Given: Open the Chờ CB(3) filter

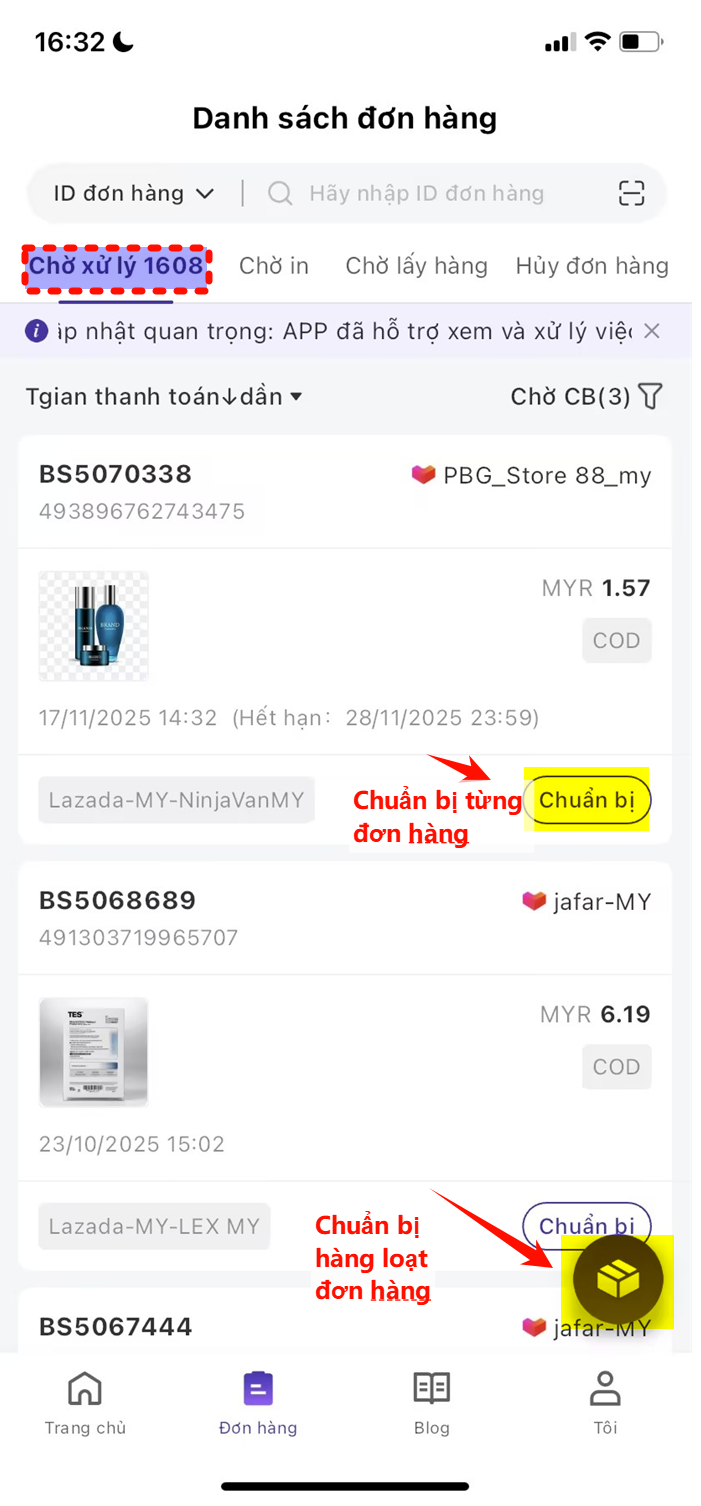Looking at the screenshot, I should (x=586, y=397).
